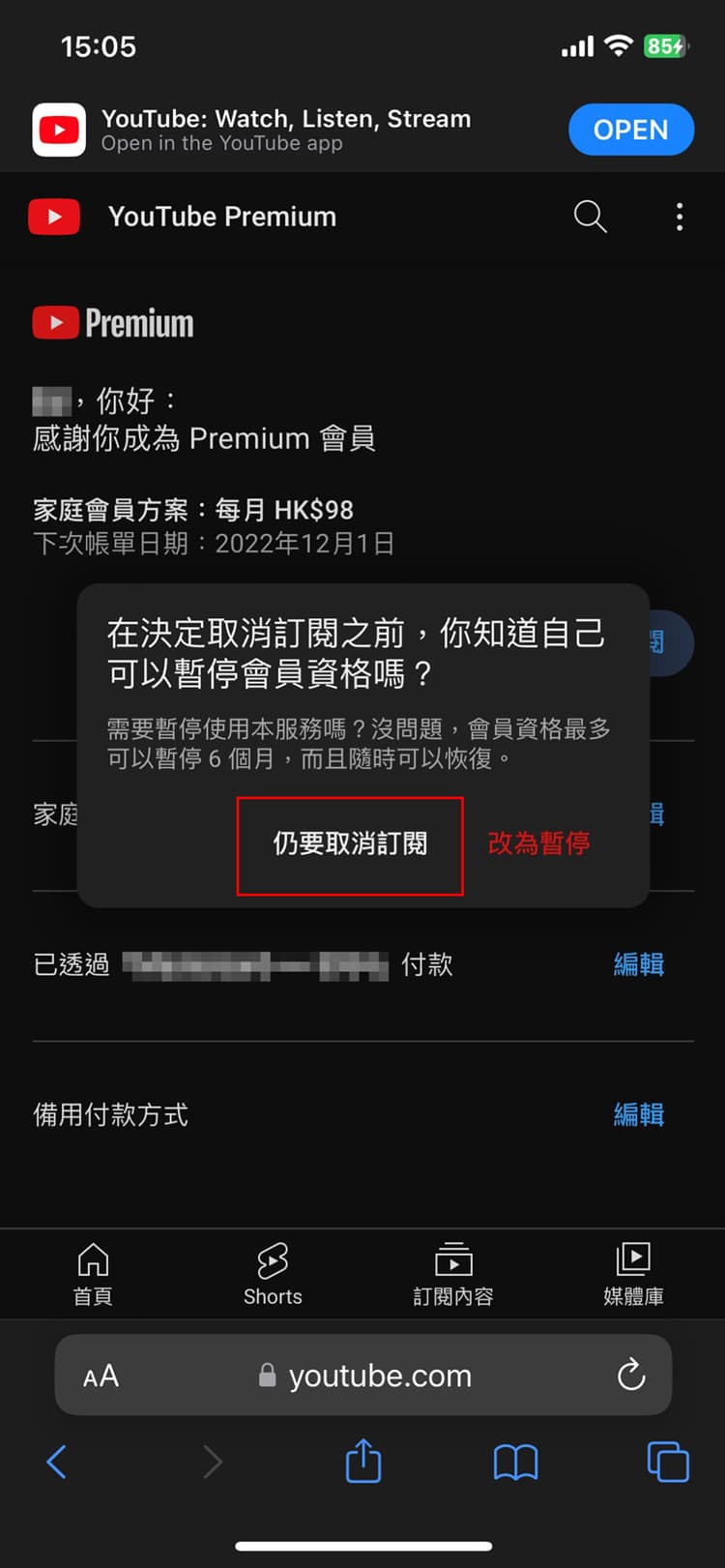Reload the page in Safari
The width and height of the screenshot is (725, 1568).
tap(631, 1375)
